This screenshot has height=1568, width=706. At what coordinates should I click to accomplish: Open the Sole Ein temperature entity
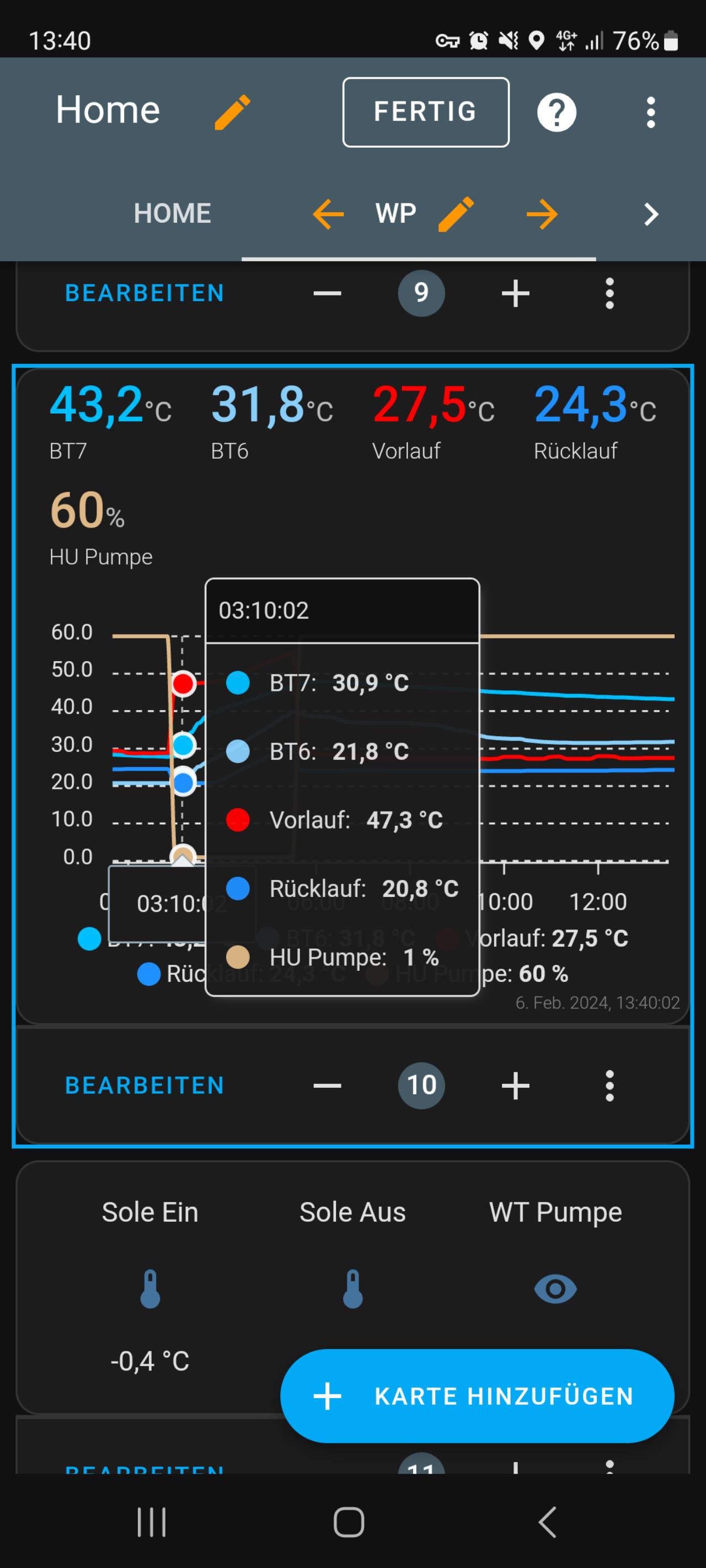click(x=150, y=1288)
